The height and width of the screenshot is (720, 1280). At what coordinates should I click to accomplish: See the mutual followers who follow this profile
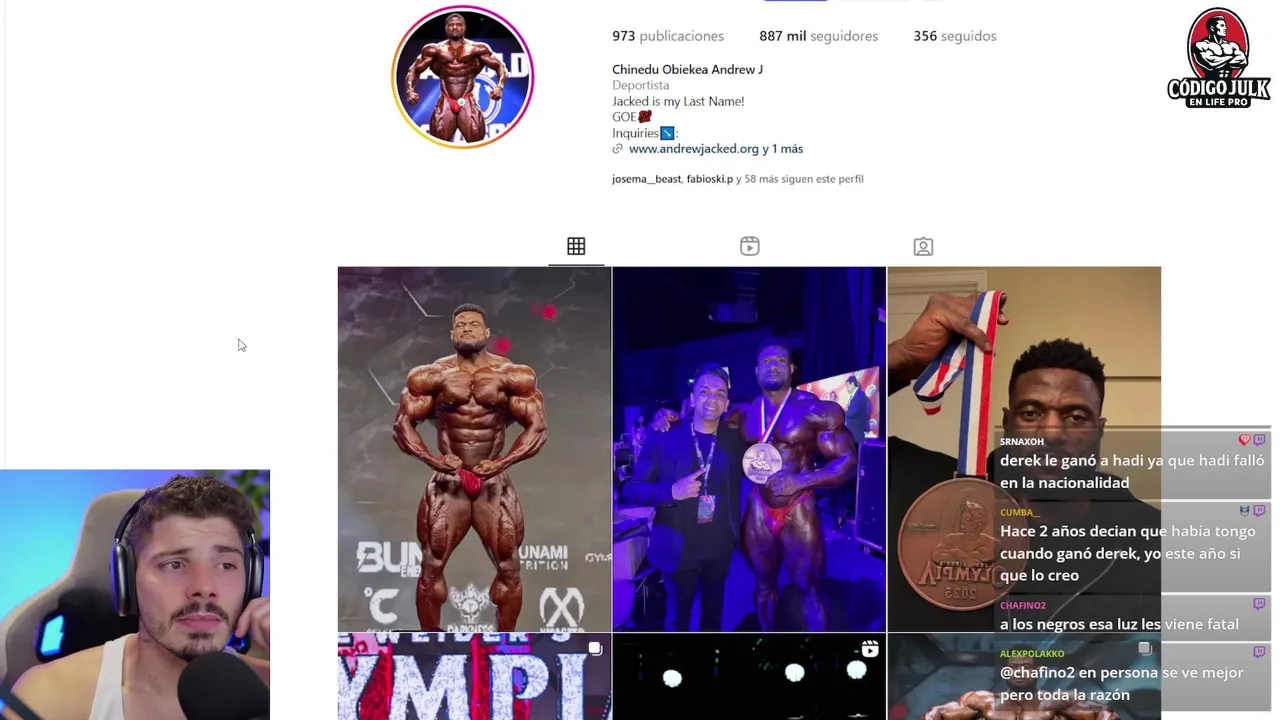(x=737, y=179)
